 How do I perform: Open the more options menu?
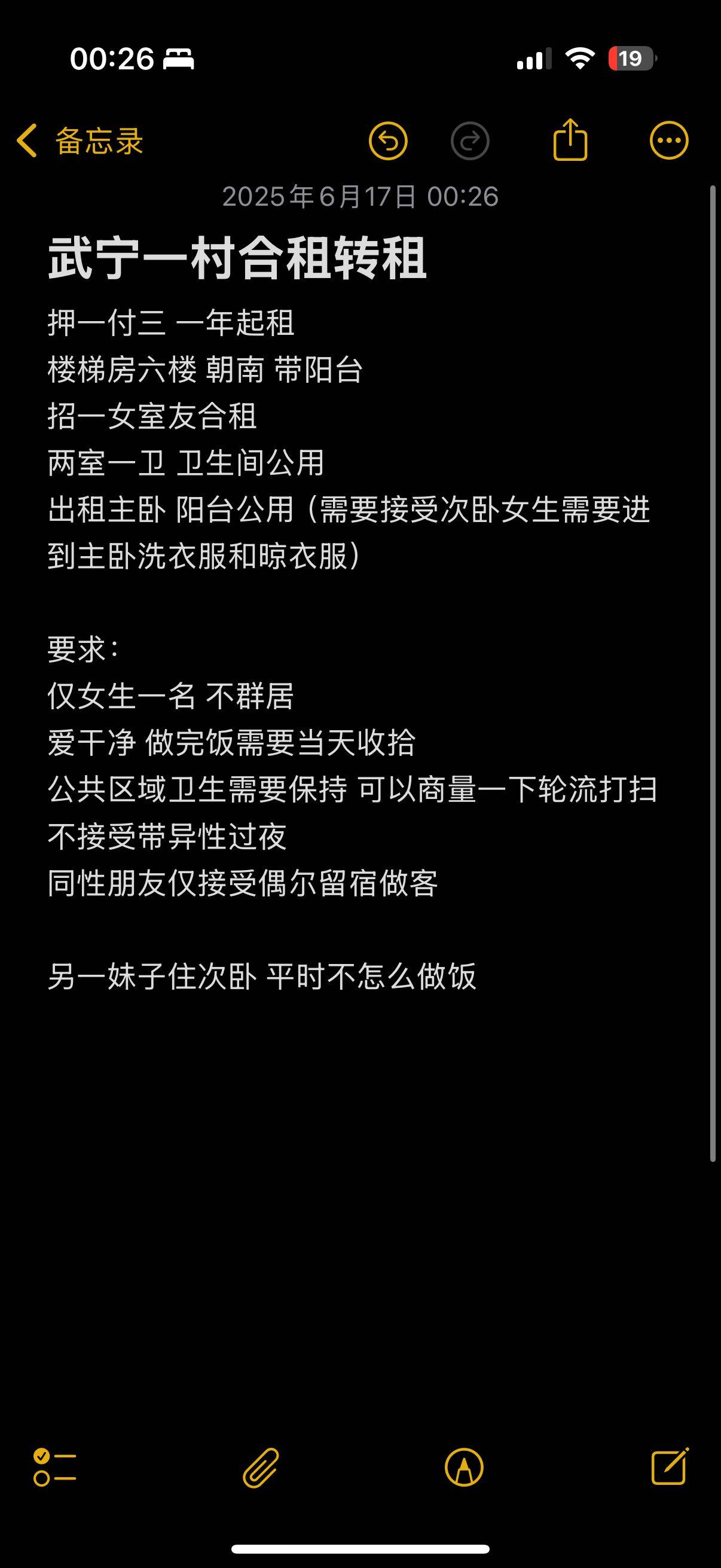coord(669,141)
